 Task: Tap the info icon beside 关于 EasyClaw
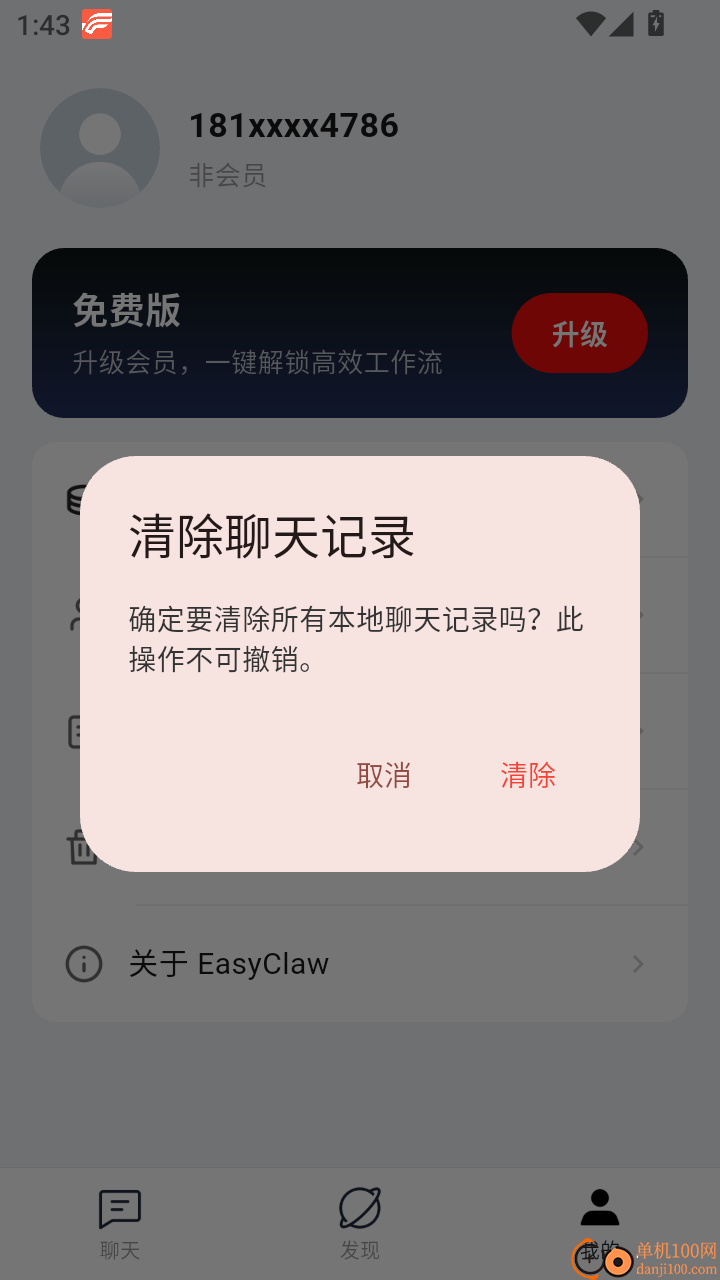click(84, 963)
